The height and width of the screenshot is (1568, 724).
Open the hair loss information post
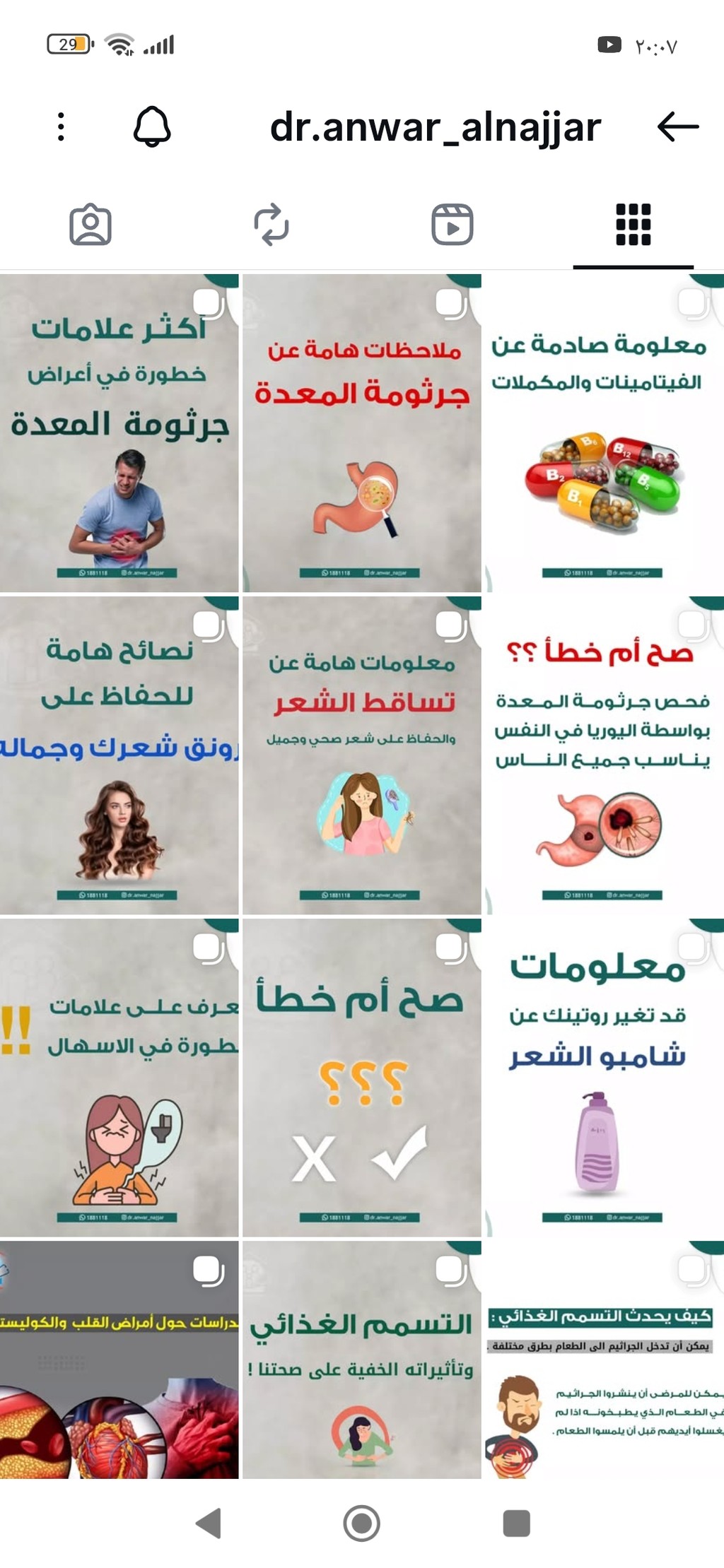click(361, 755)
